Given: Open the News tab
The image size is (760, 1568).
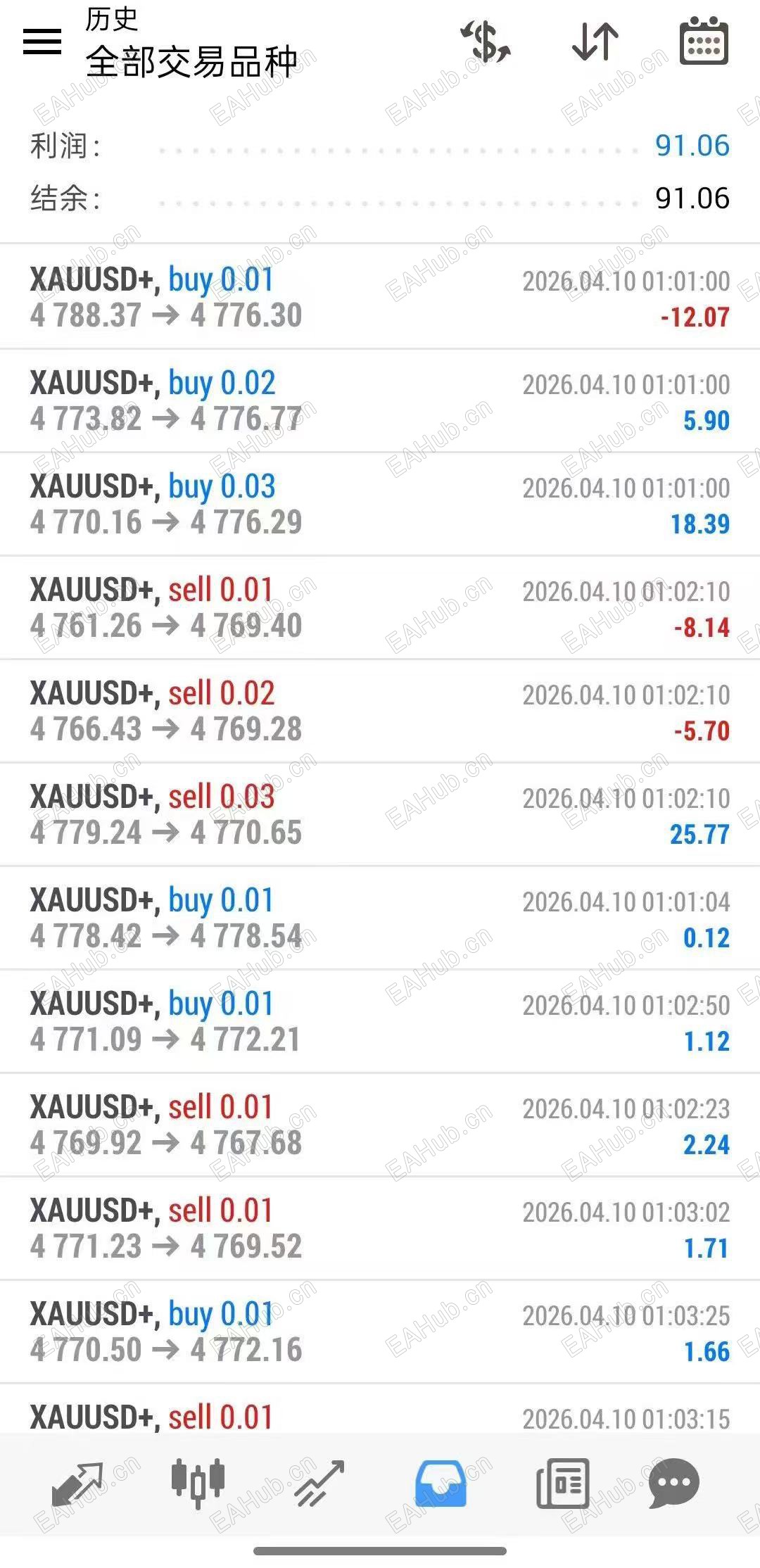Looking at the screenshot, I should click(562, 1484).
